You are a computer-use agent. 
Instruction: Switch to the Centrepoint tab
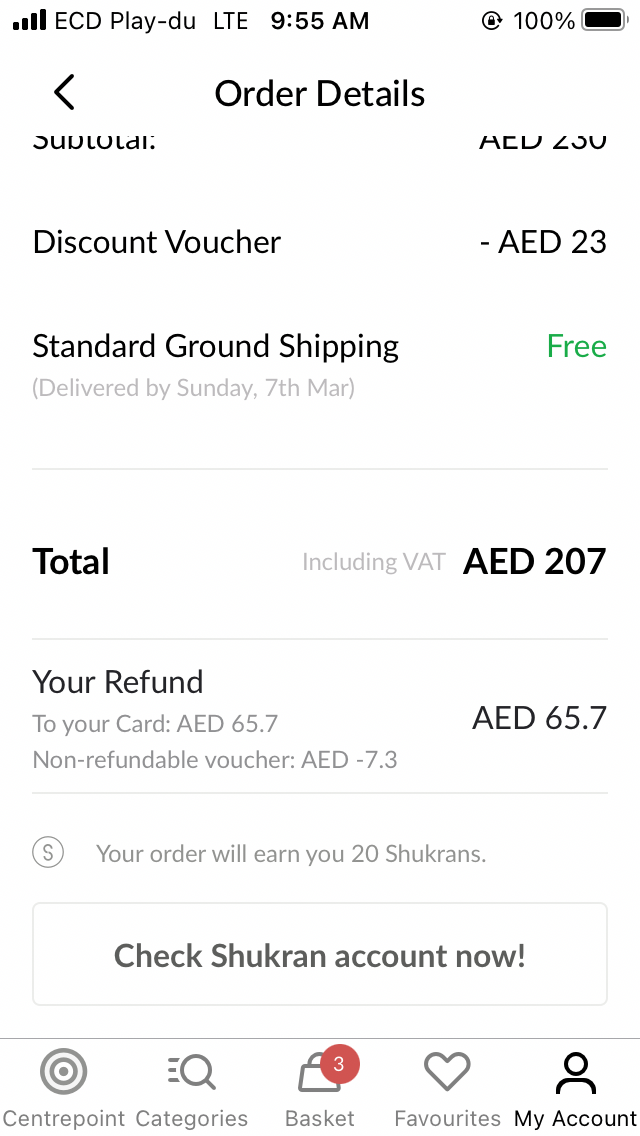[x=64, y=1088]
